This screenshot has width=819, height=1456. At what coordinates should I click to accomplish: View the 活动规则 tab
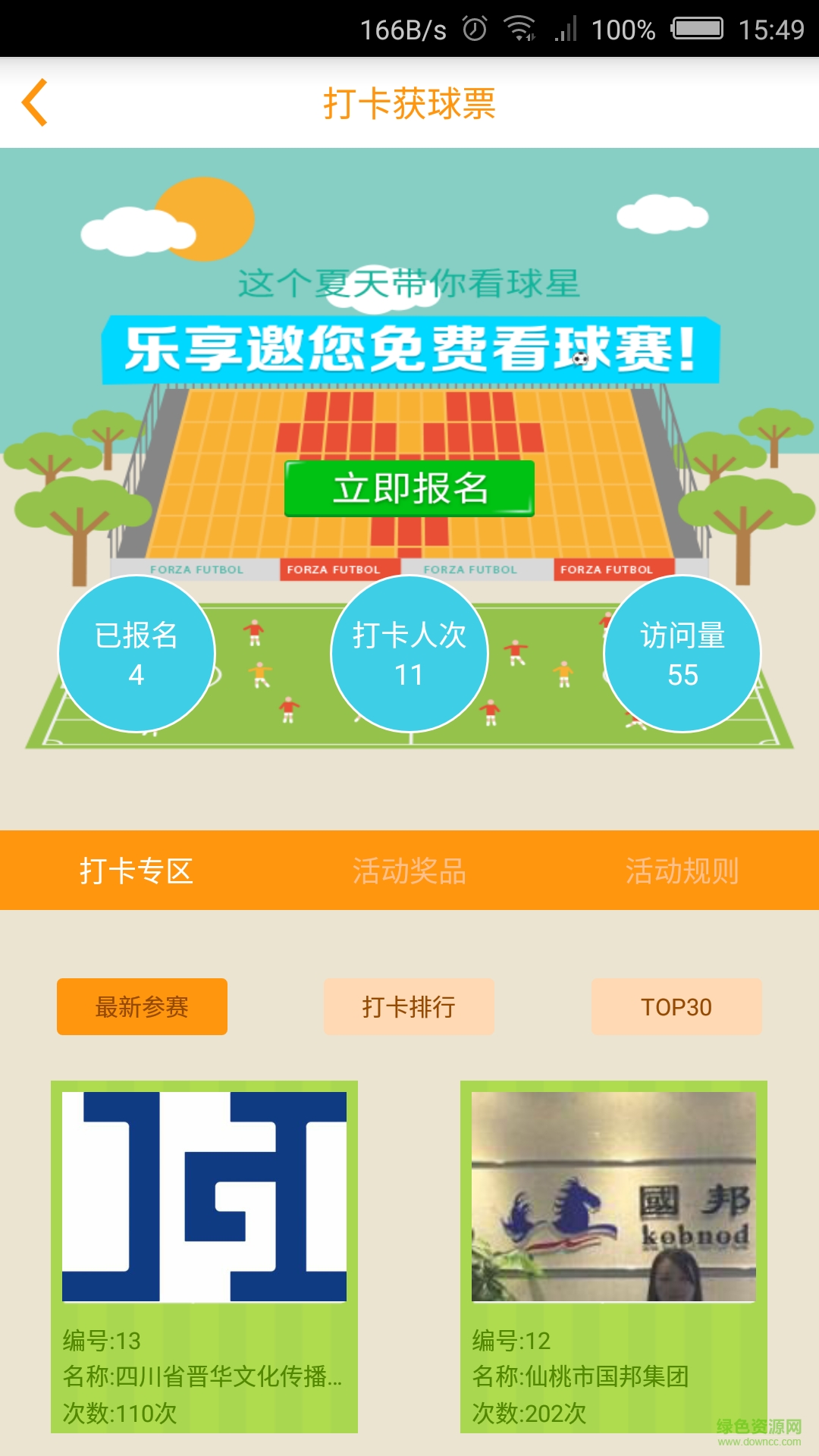tap(682, 871)
